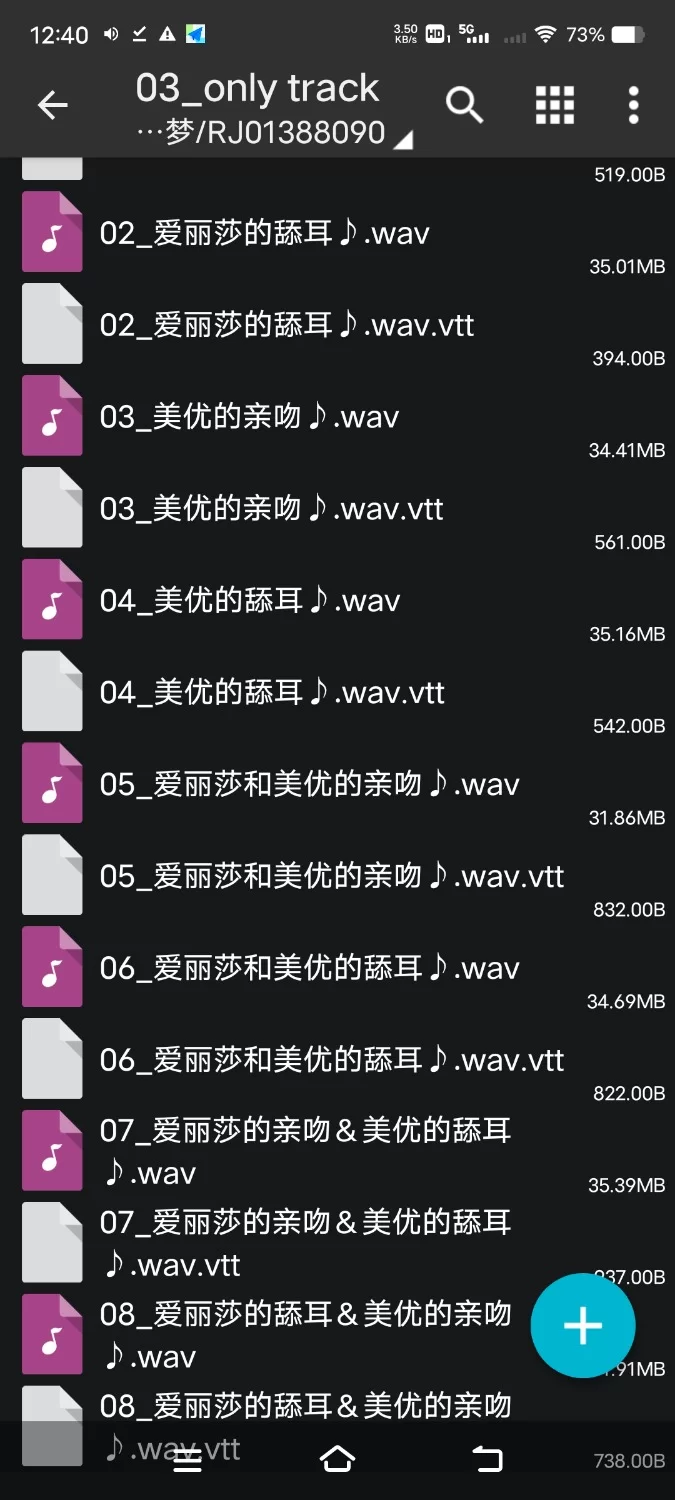Expand the folder path dropdown in the title
Viewport: 675px width, 1500px height.
click(402, 139)
